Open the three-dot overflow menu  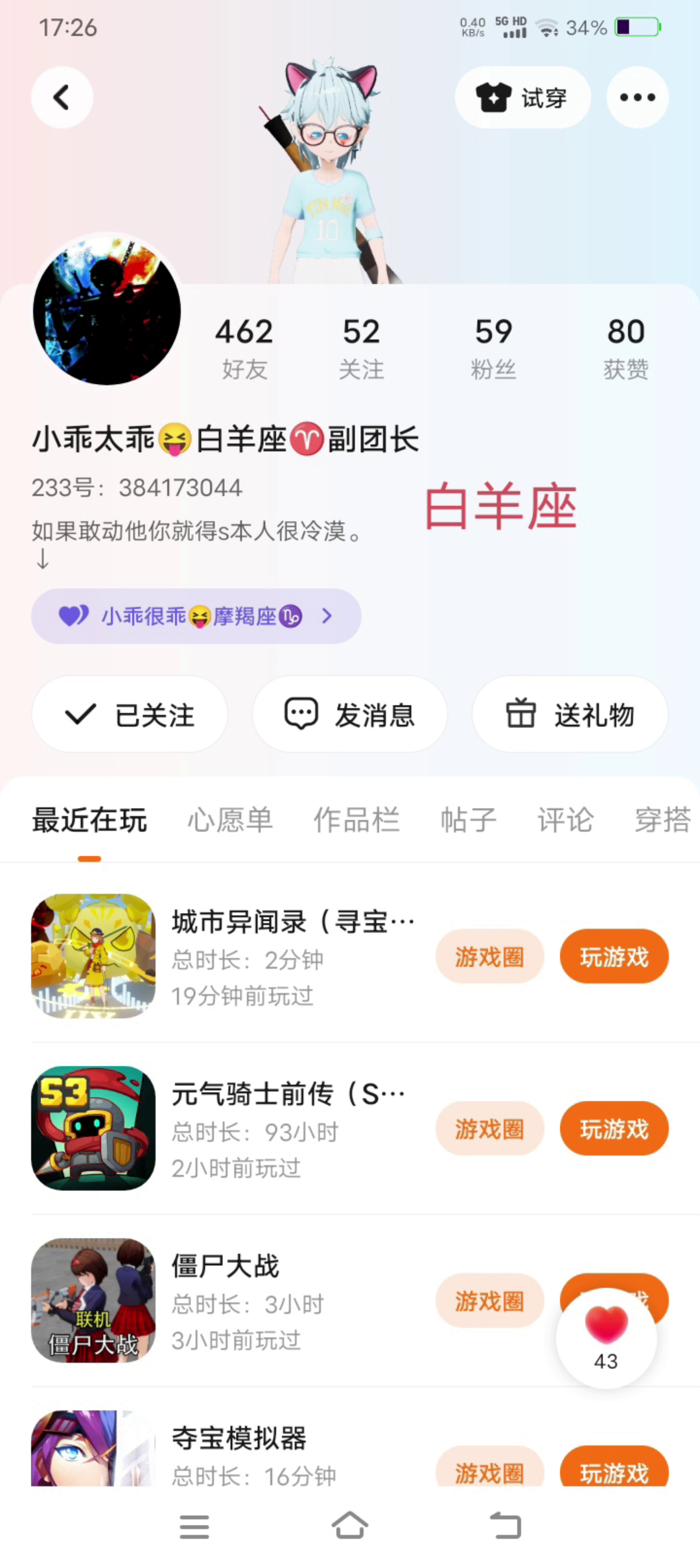tap(637, 97)
